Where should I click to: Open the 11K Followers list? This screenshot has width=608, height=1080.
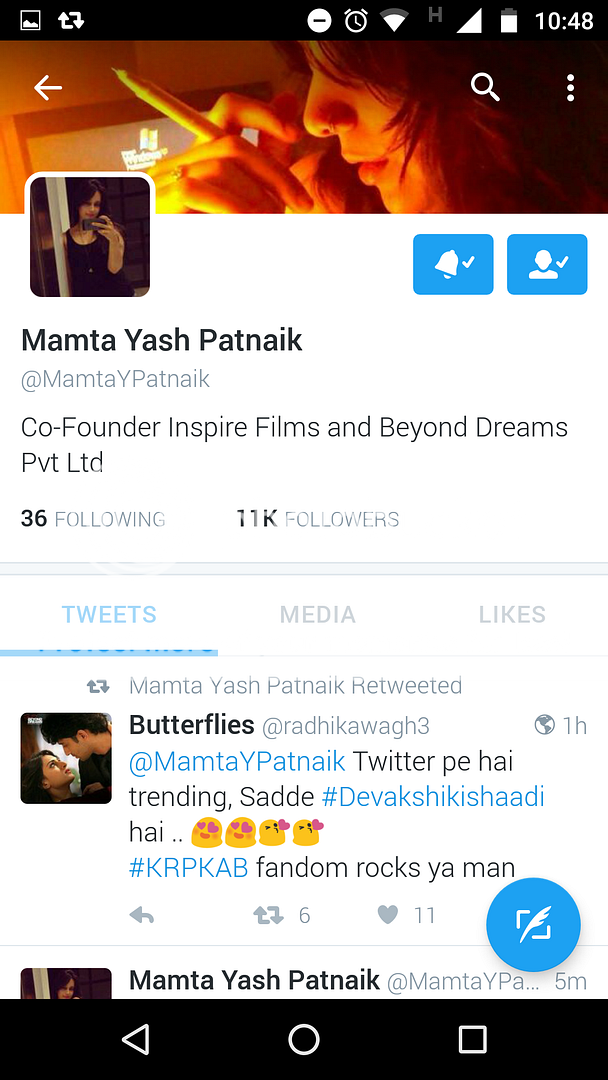[x=317, y=519]
